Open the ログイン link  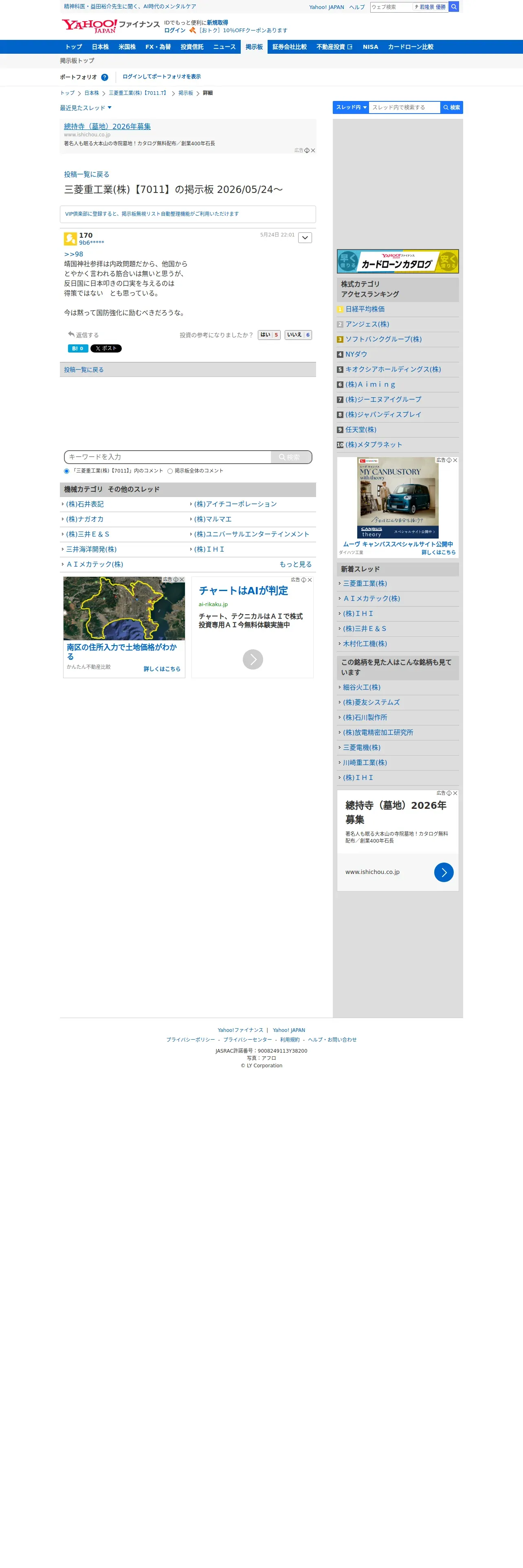click(x=175, y=31)
